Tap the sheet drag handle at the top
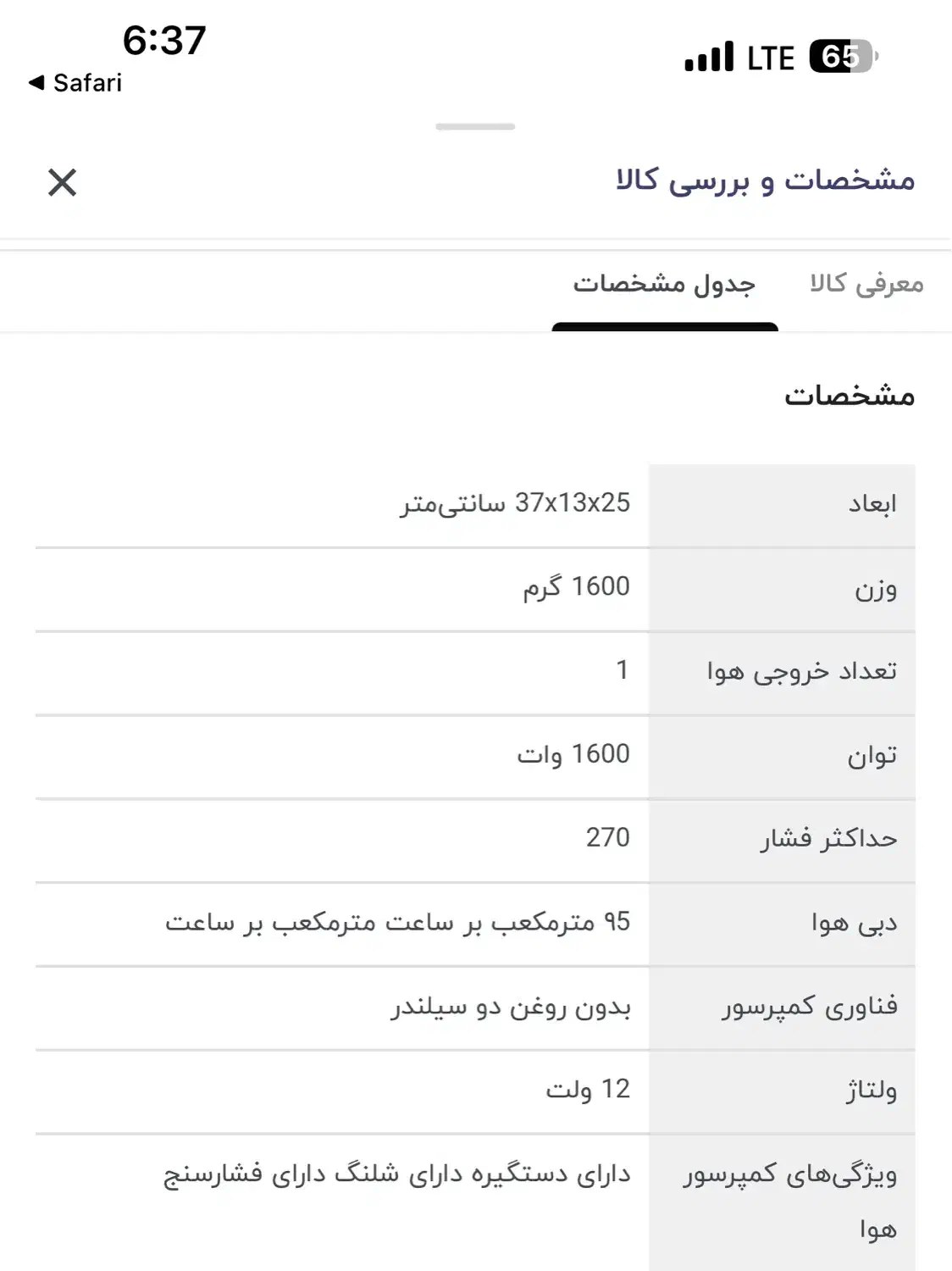The width and height of the screenshot is (952, 1271). click(x=476, y=125)
